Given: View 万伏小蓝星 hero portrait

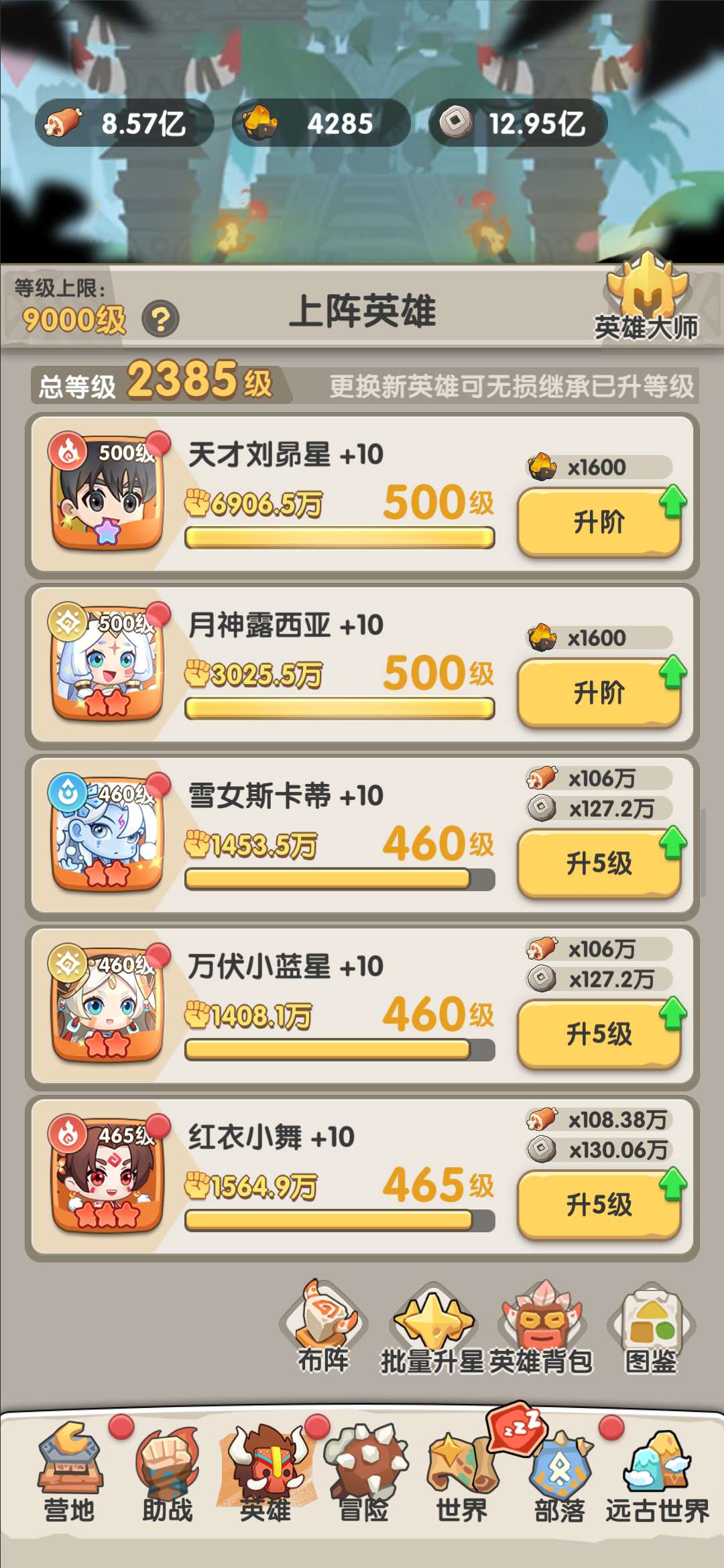Looking at the screenshot, I should 107,1004.
